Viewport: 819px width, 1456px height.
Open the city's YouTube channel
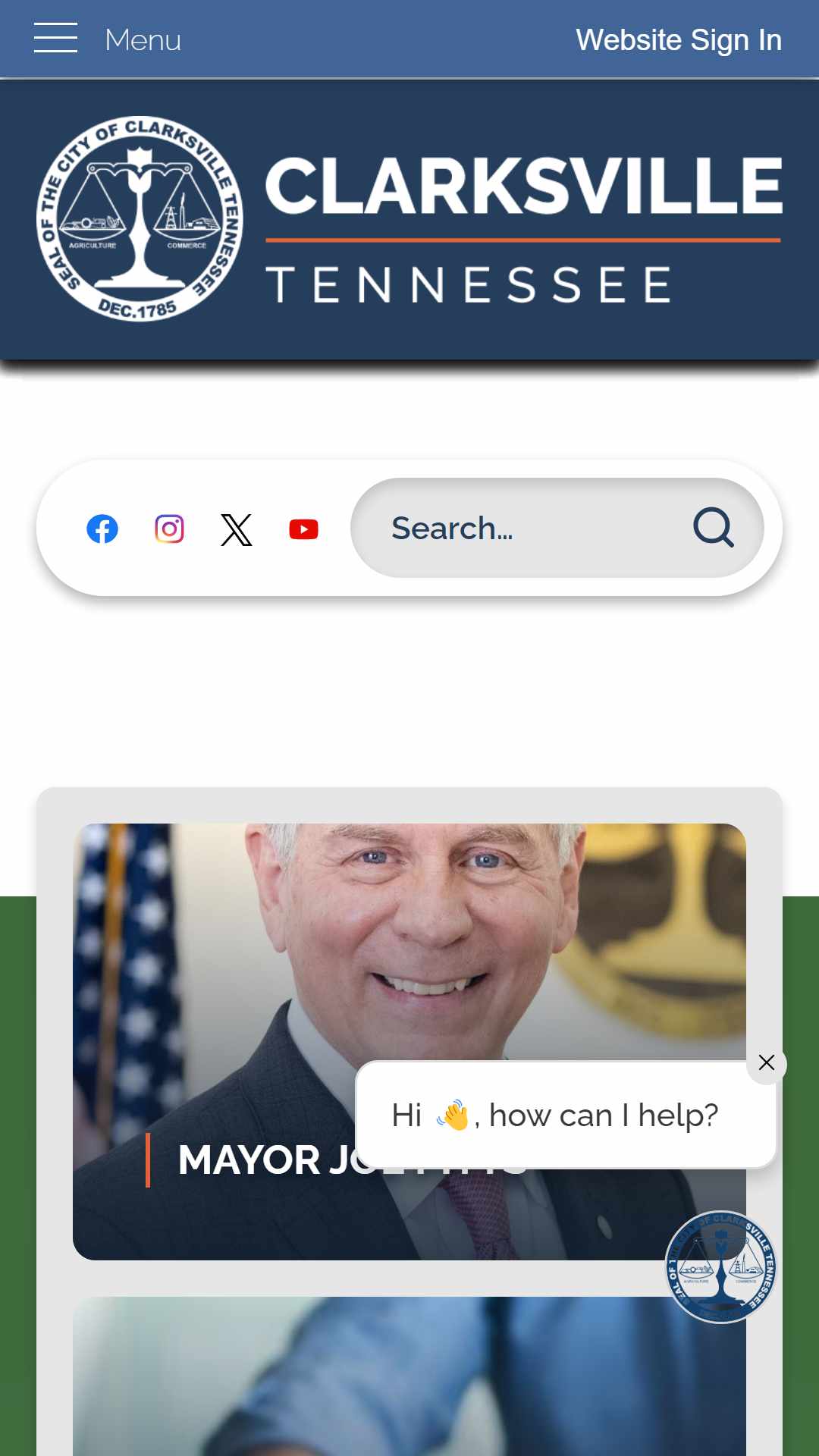pos(303,529)
